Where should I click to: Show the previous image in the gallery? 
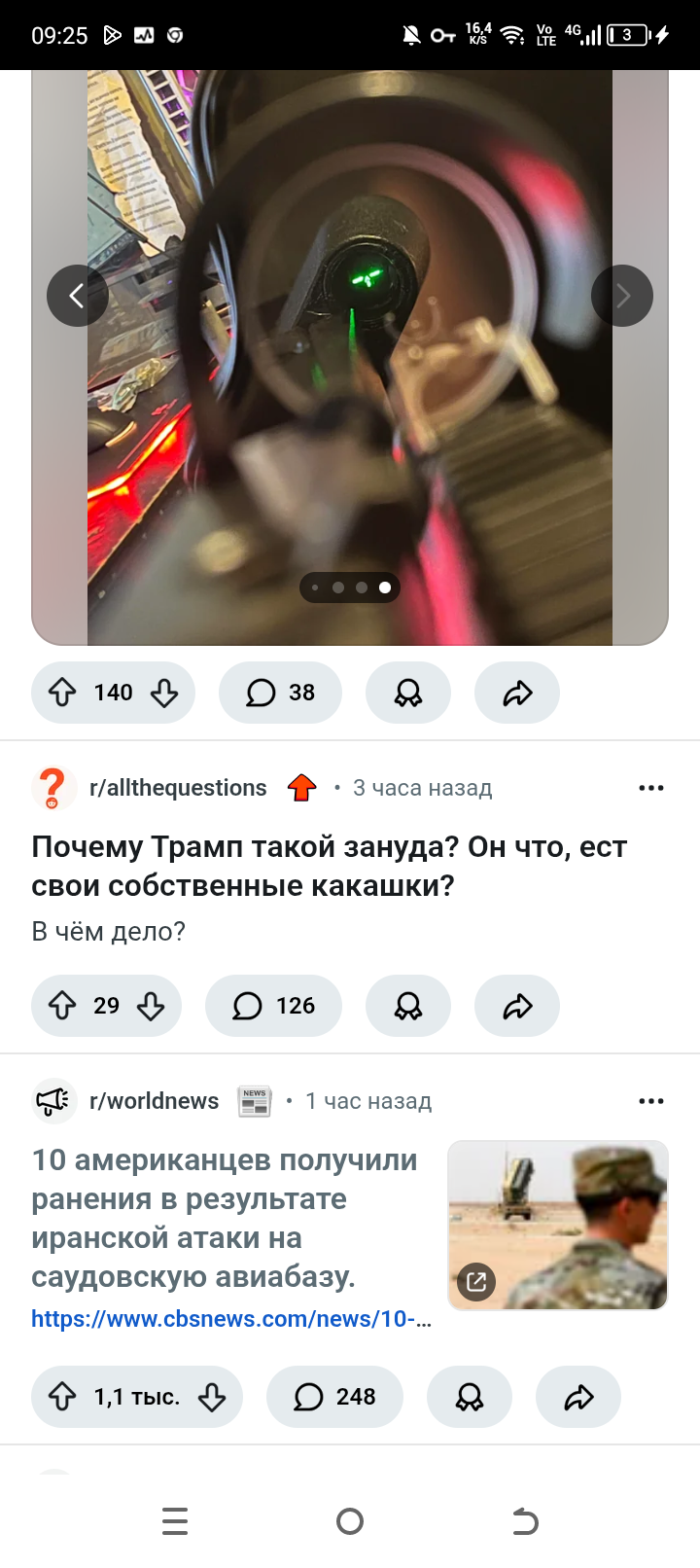(x=77, y=296)
